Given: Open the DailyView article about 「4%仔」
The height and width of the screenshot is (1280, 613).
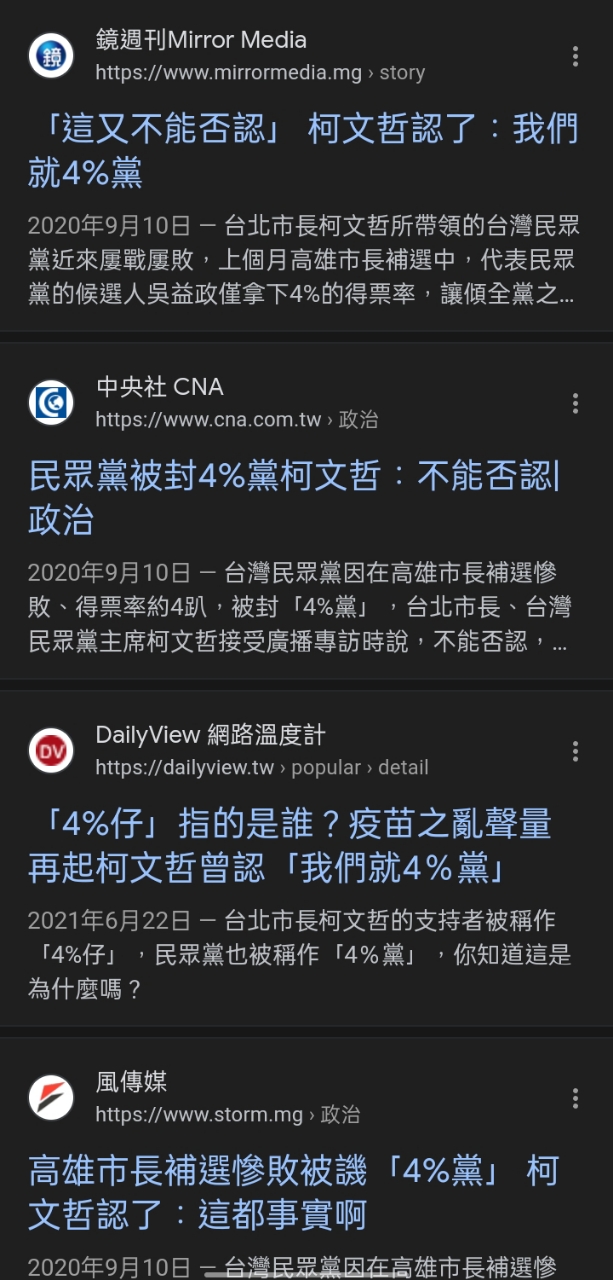Looking at the screenshot, I should (290, 846).
